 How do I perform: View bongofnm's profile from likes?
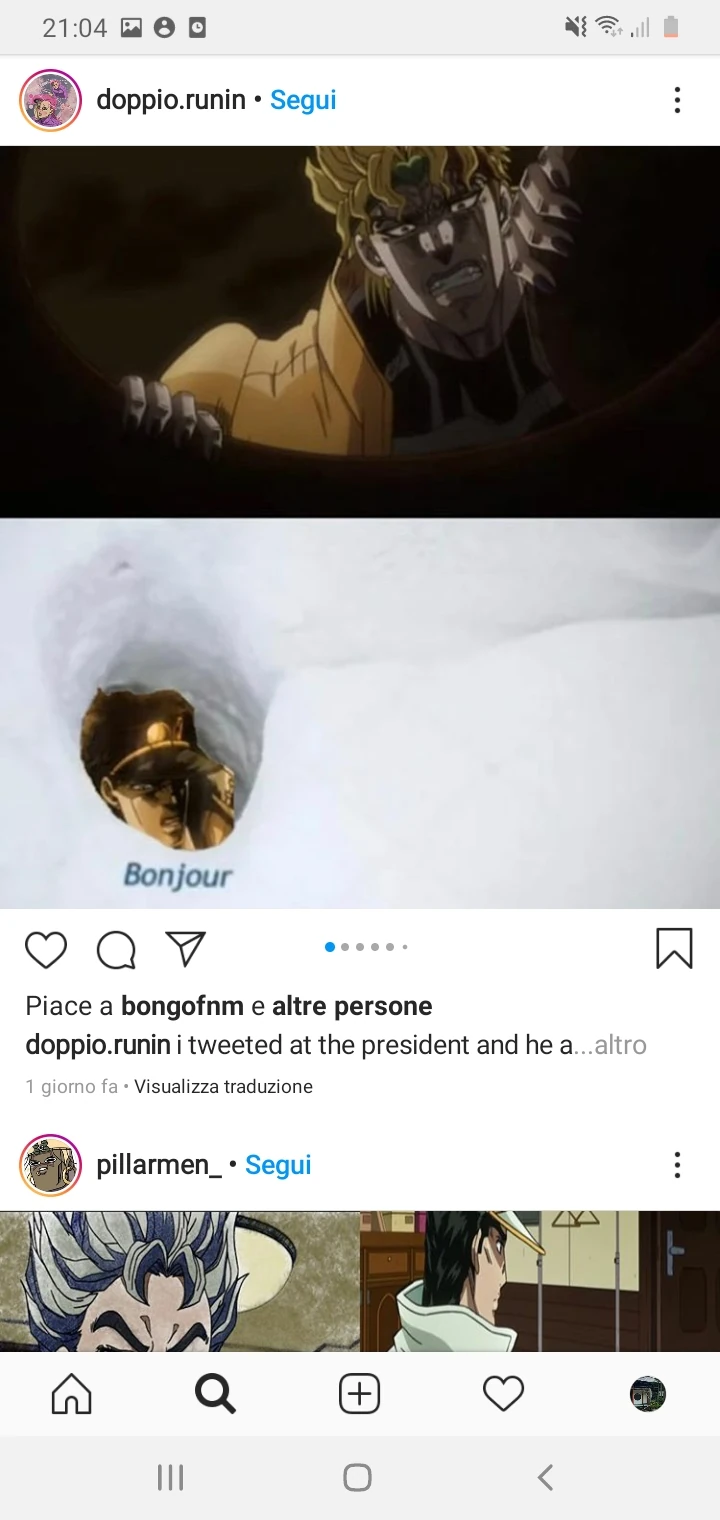182,1006
